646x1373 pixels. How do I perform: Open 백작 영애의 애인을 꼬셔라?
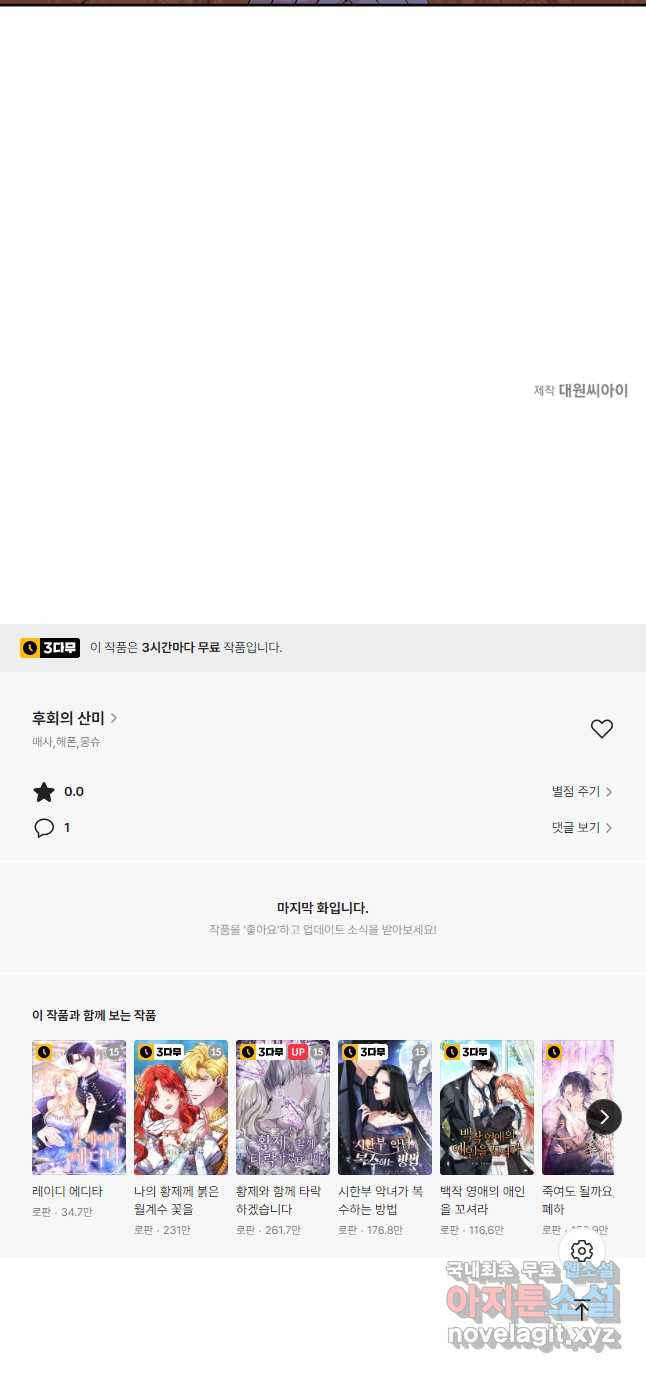point(487,1107)
